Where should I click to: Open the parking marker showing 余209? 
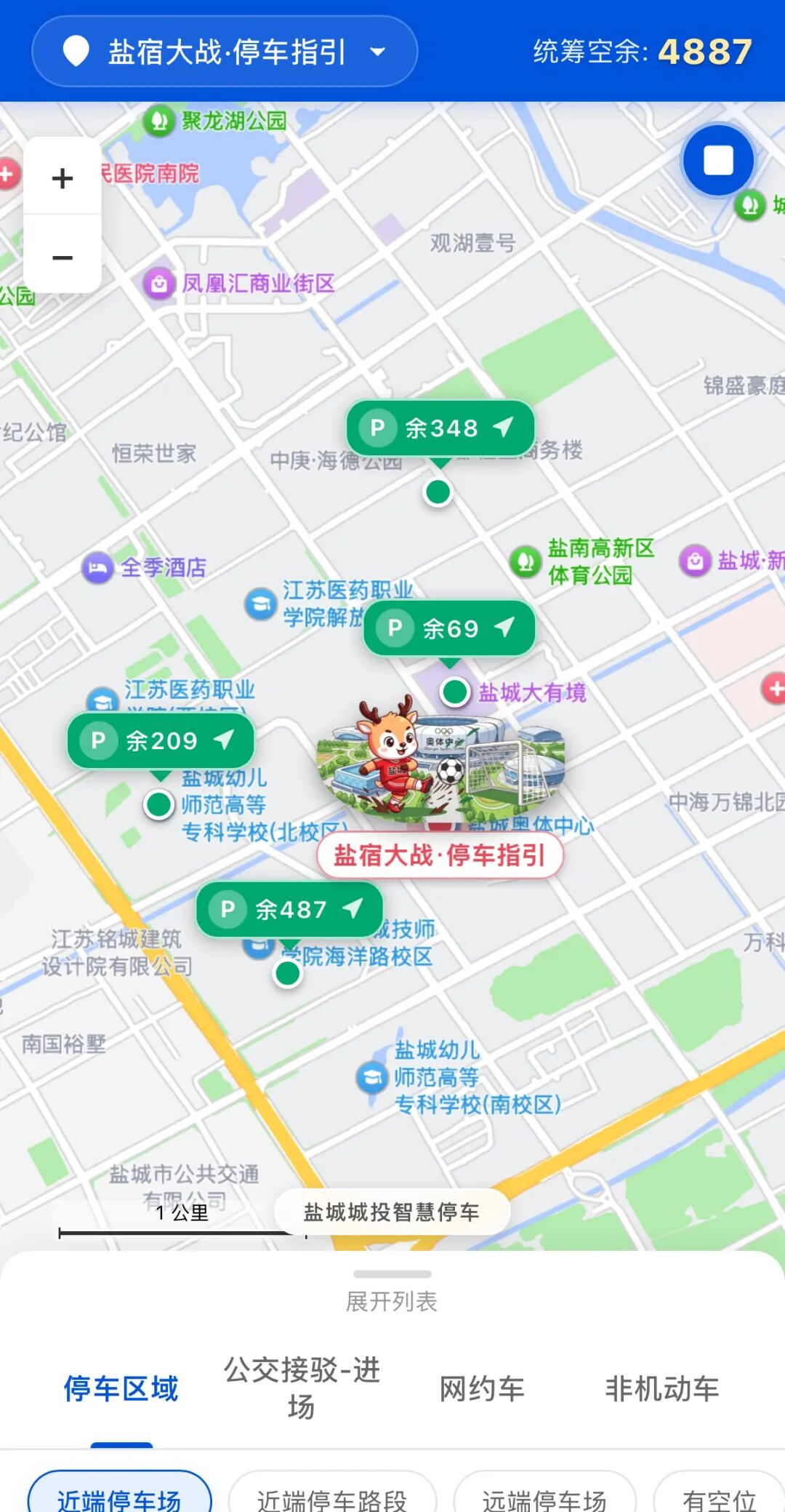coord(161,741)
